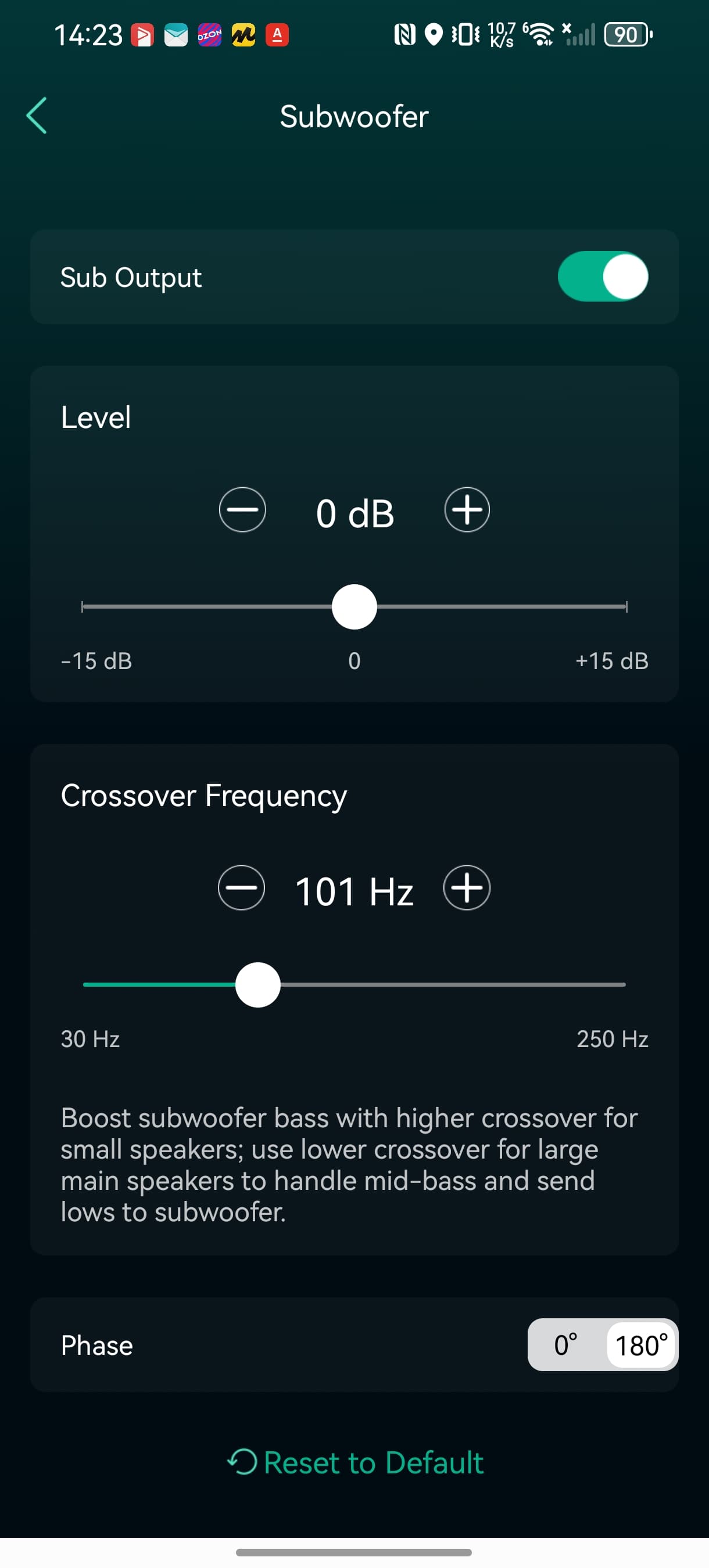Decrease subwoofer Level with the minus button

pyautogui.click(x=242, y=510)
